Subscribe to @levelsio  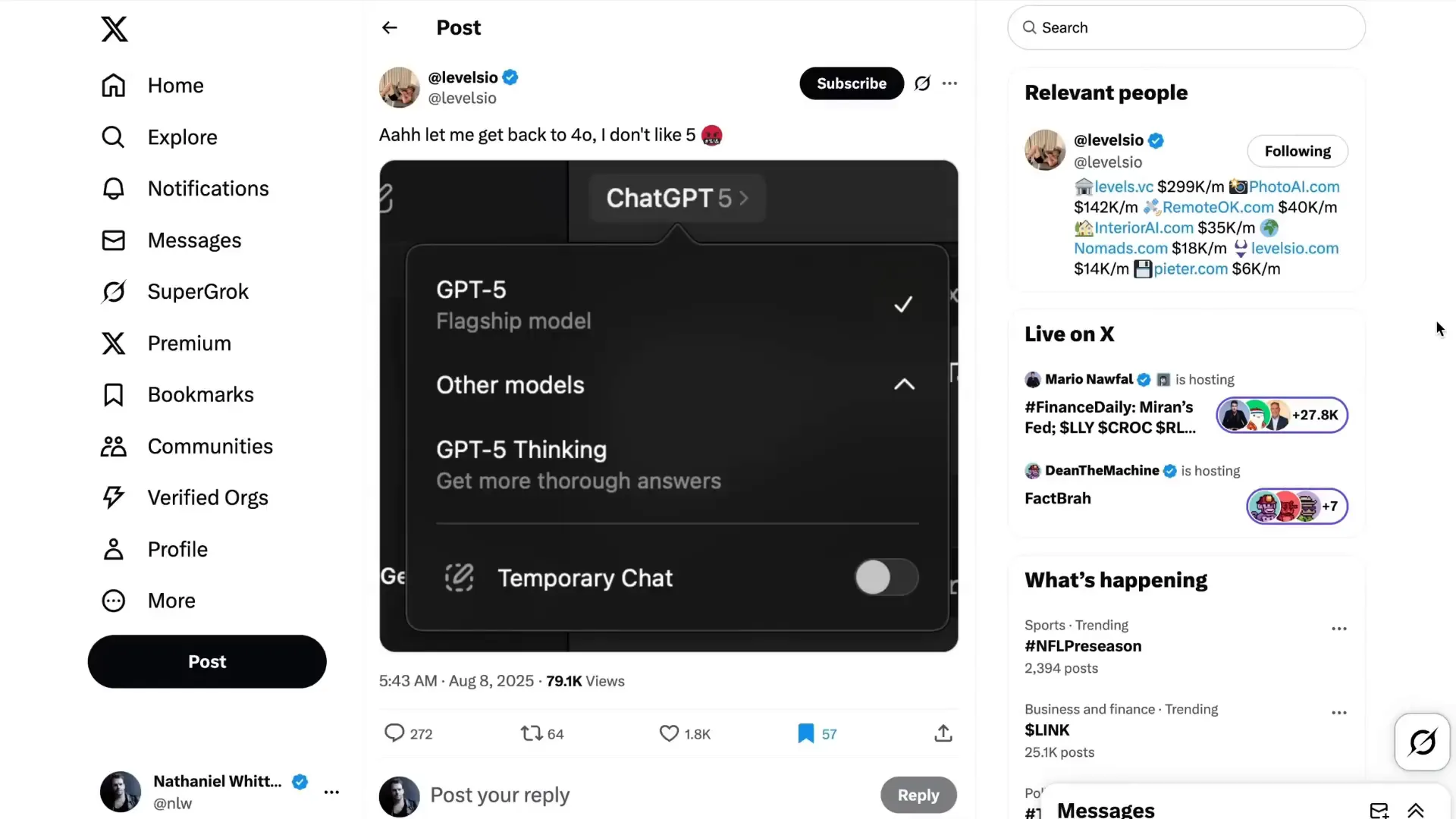pos(851,83)
